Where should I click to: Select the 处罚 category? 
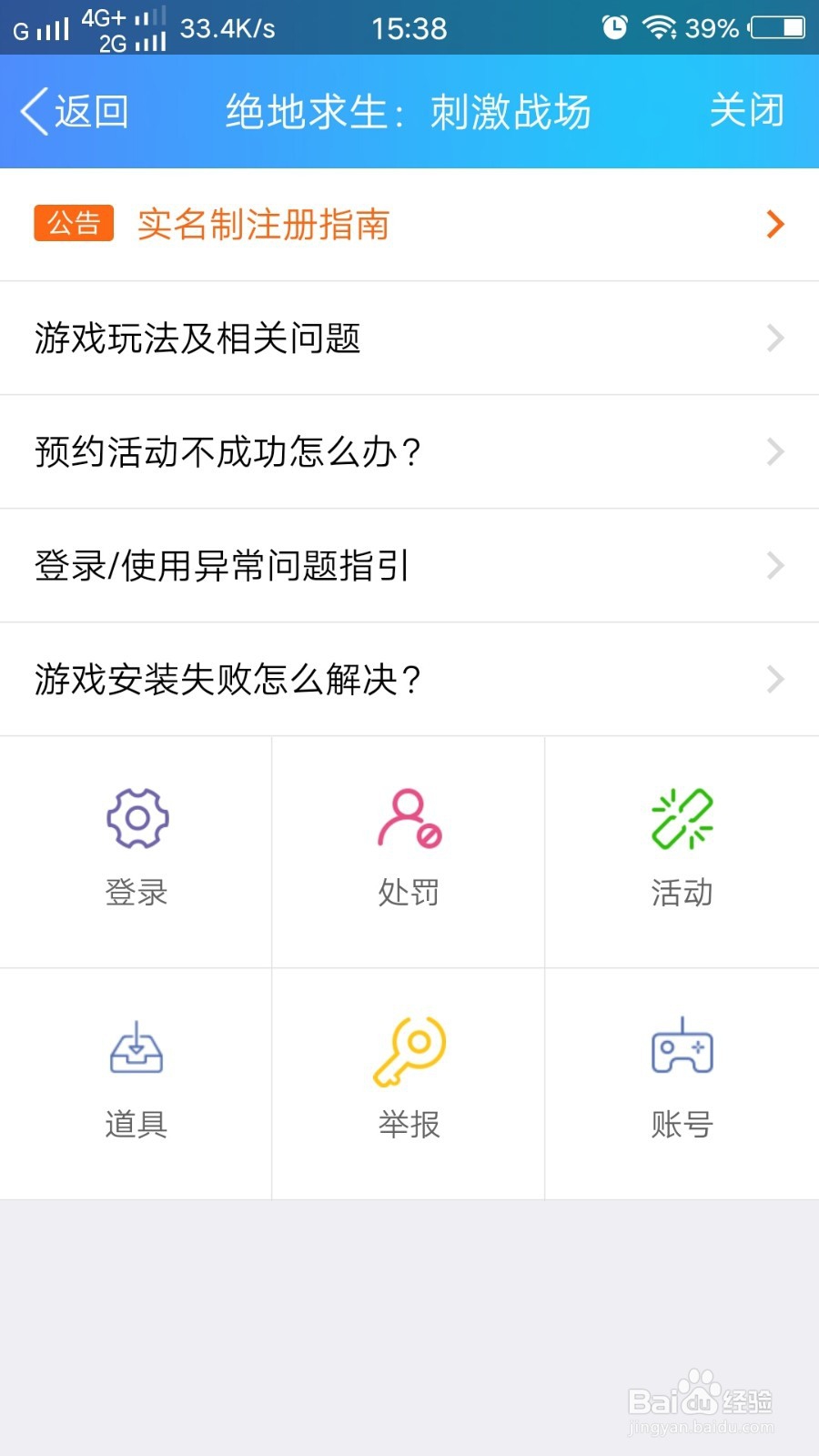click(409, 853)
